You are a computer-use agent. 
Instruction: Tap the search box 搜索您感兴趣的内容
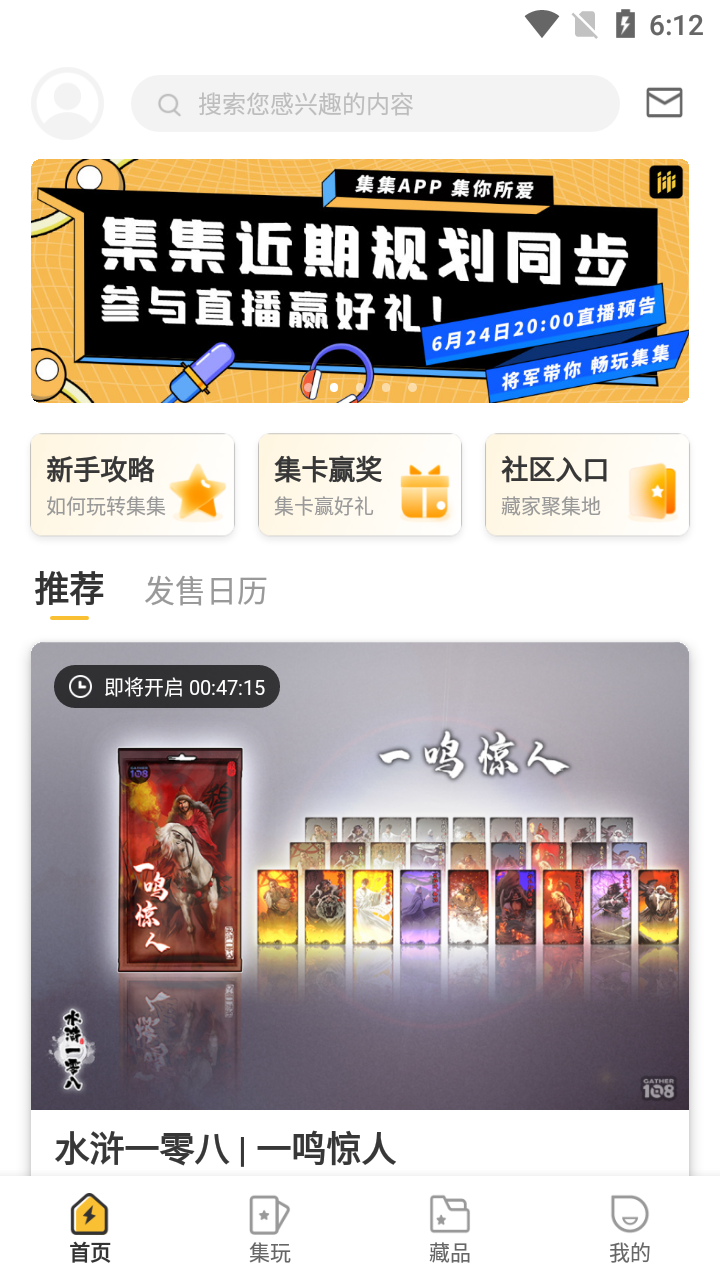click(x=375, y=104)
